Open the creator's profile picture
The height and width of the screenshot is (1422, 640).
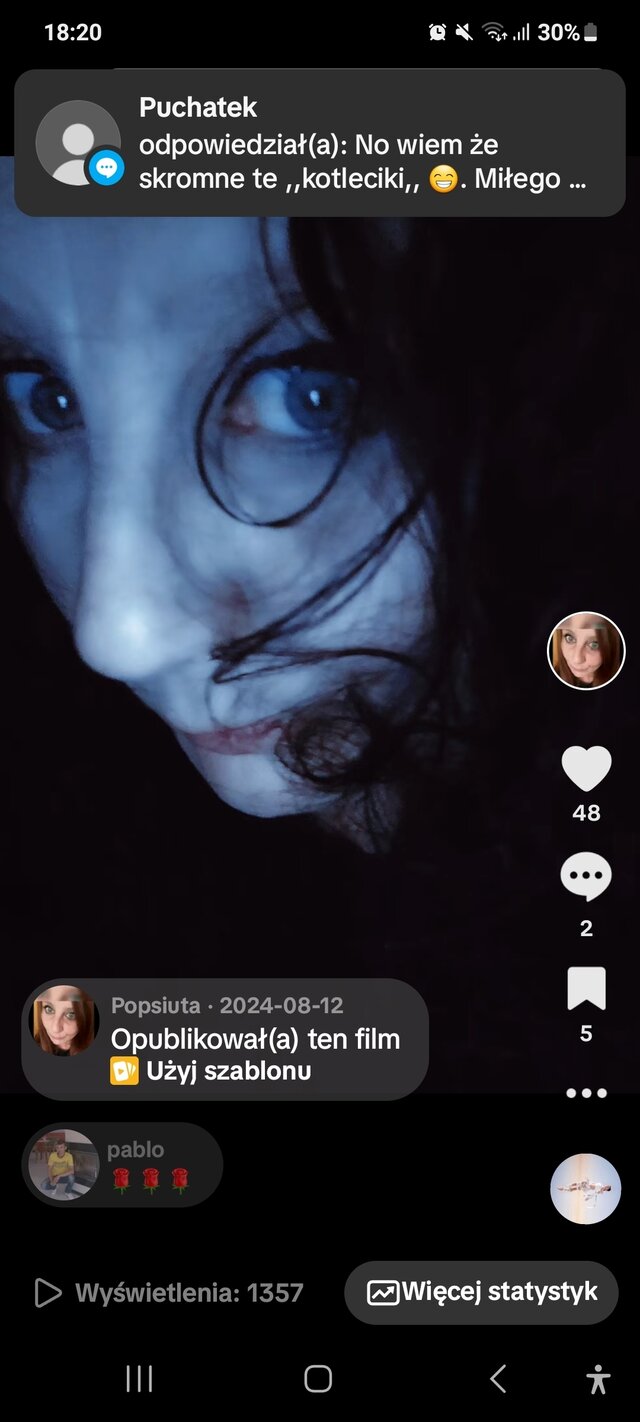click(586, 651)
